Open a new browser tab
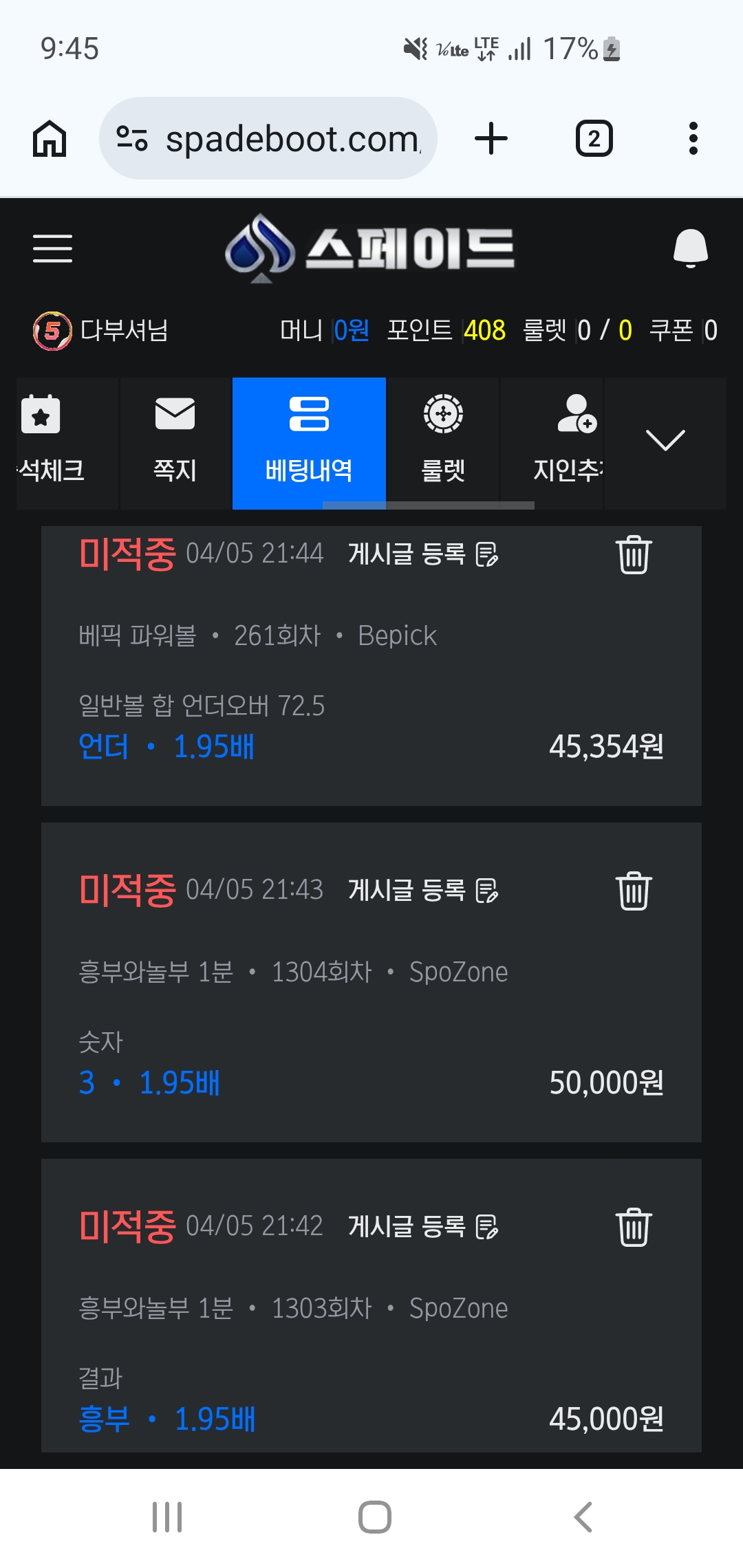This screenshot has height=1568, width=743. point(491,139)
